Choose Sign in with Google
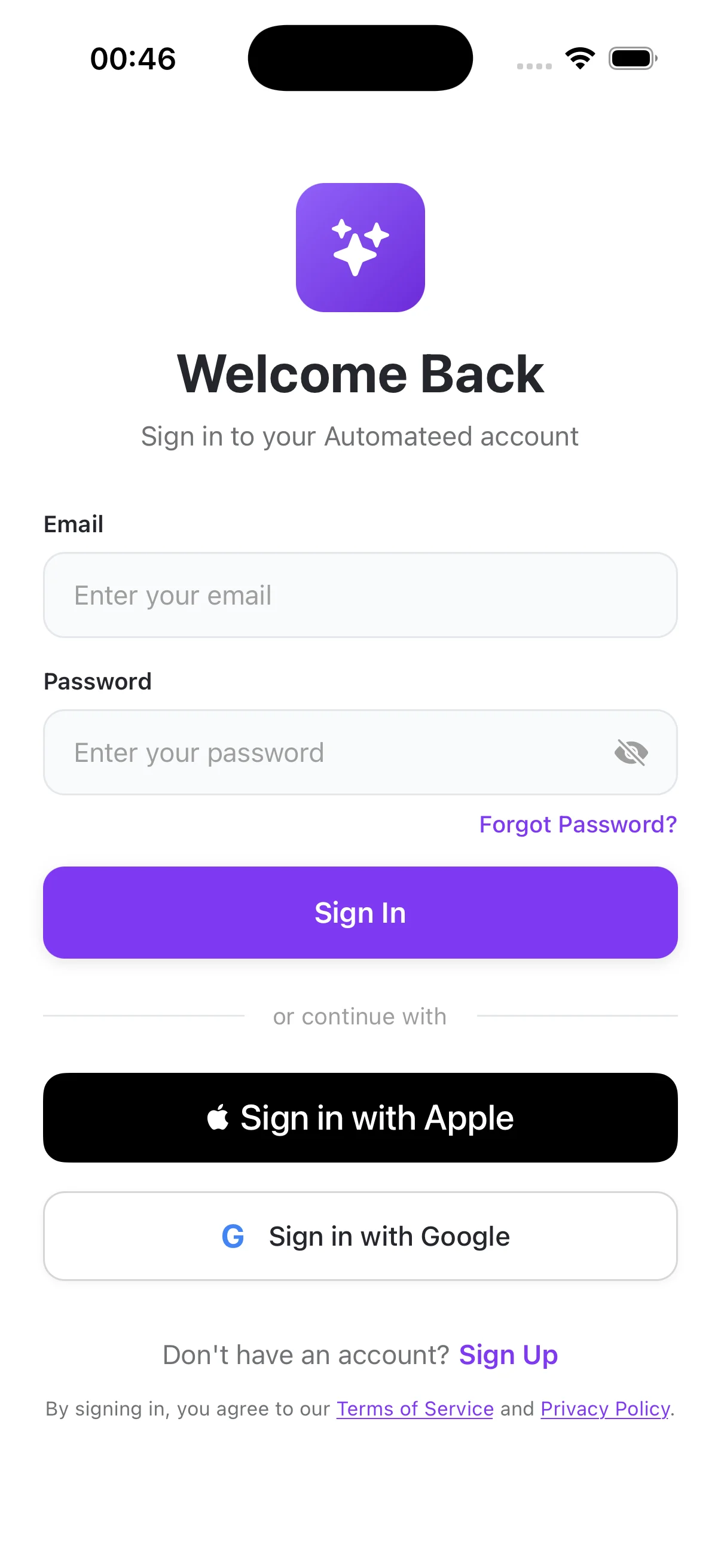This screenshot has width=721, height=1568. click(x=360, y=1236)
